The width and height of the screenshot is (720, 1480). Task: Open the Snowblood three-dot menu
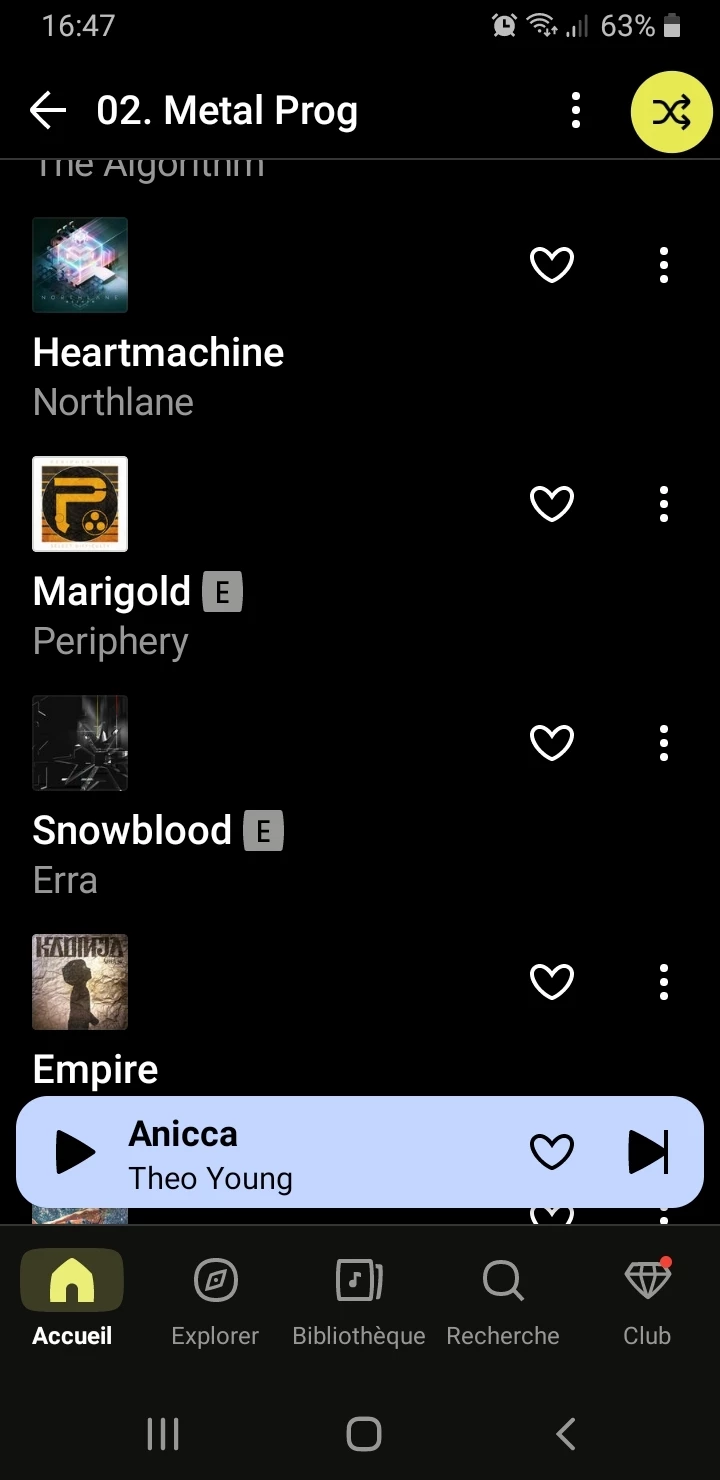click(663, 743)
